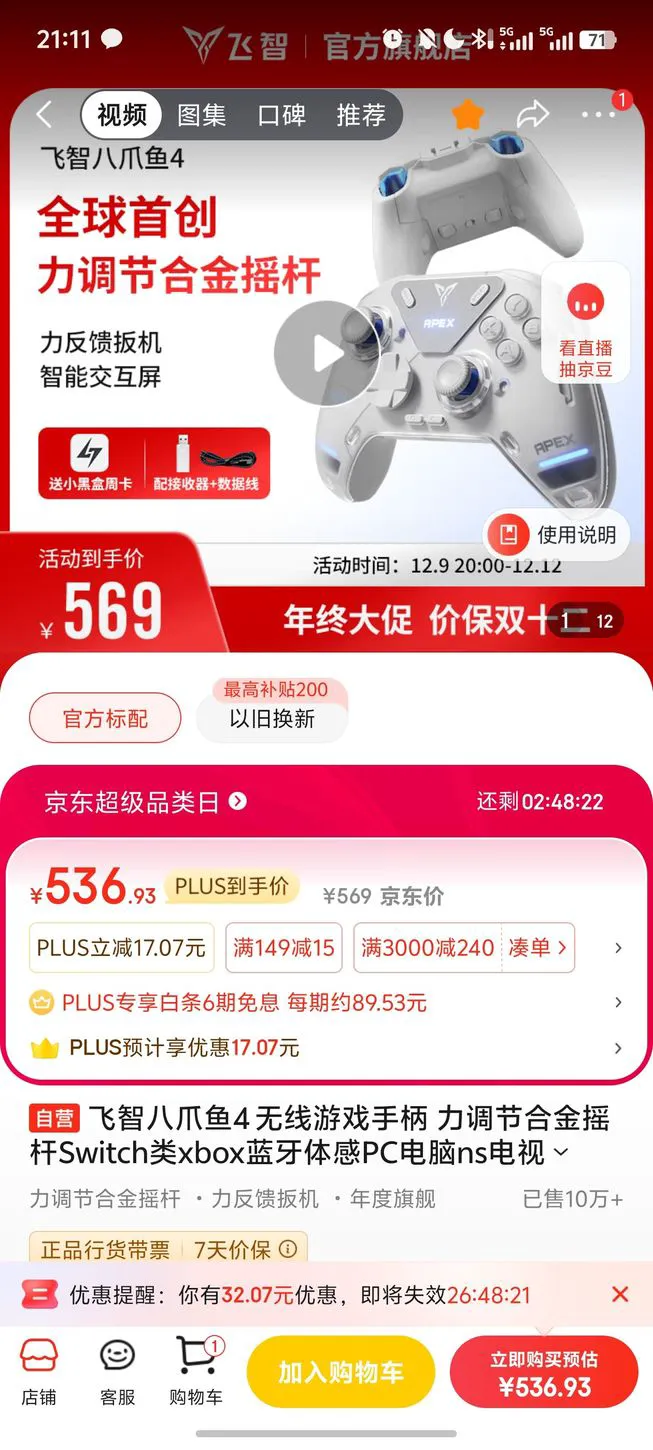The height and width of the screenshot is (1450, 653).
Task: Open 使用说明 usage instructions
Action: pos(558,535)
